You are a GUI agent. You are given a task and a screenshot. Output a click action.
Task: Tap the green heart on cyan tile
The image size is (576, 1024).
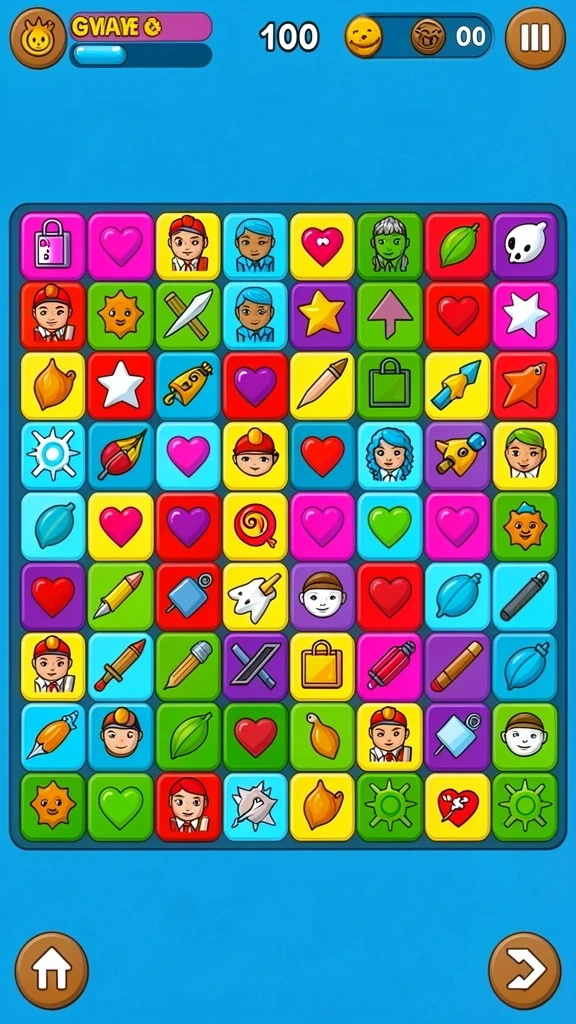pos(390,526)
